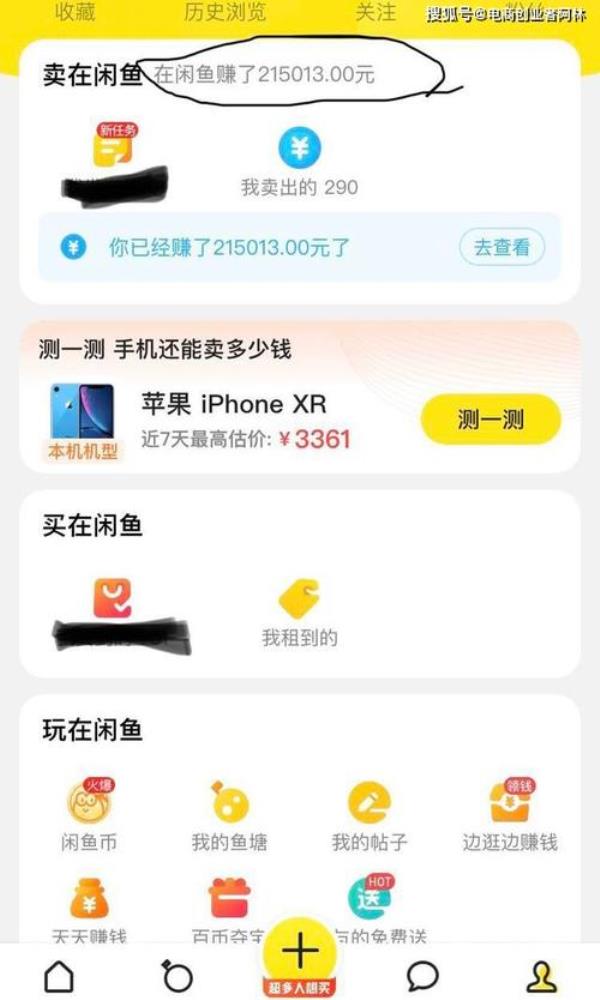Open 我的鱼塘 my fish pond
This screenshot has height=1000, width=600.
[x=229, y=817]
